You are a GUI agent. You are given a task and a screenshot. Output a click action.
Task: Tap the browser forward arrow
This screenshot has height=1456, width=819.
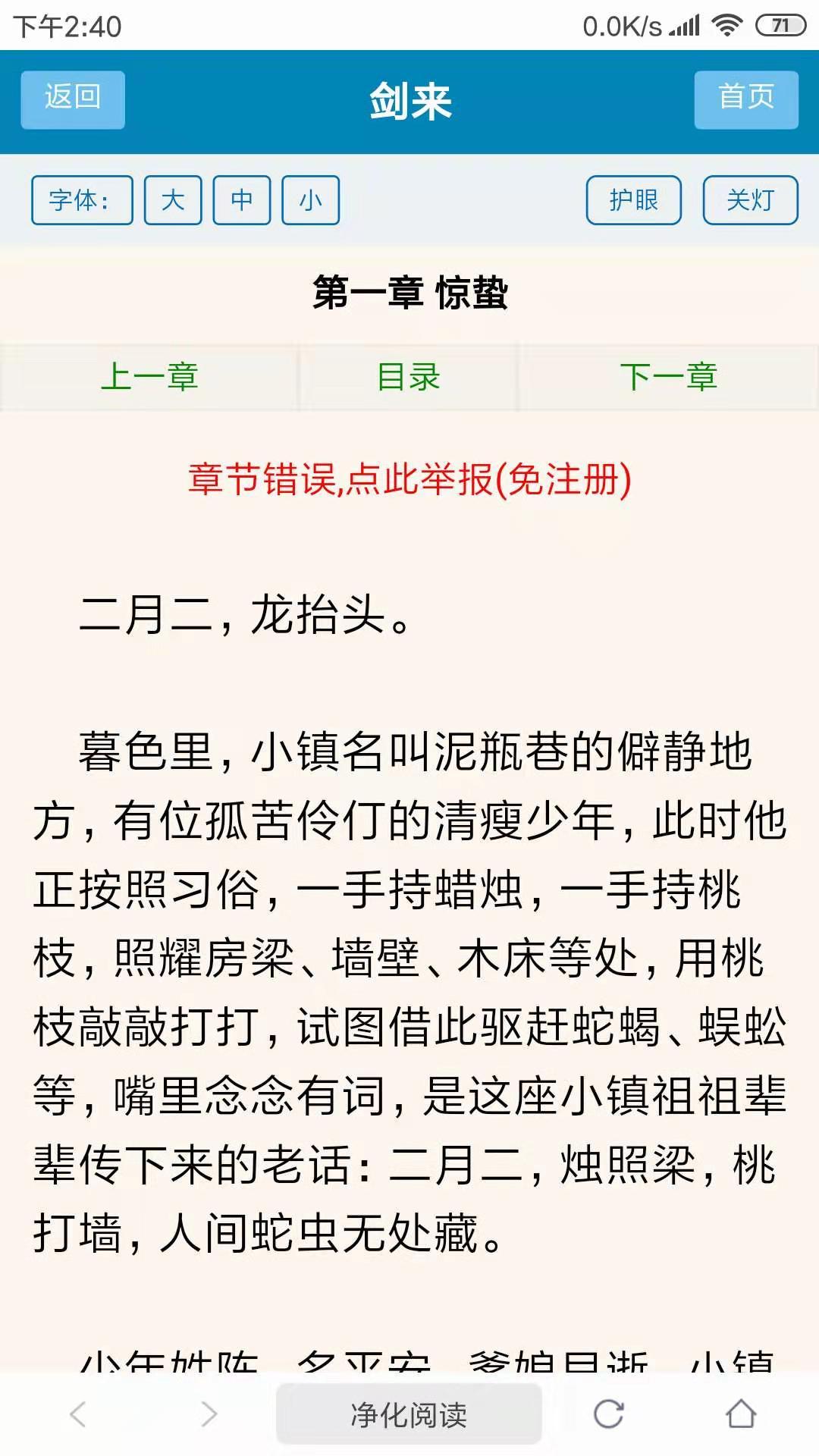click(209, 1414)
